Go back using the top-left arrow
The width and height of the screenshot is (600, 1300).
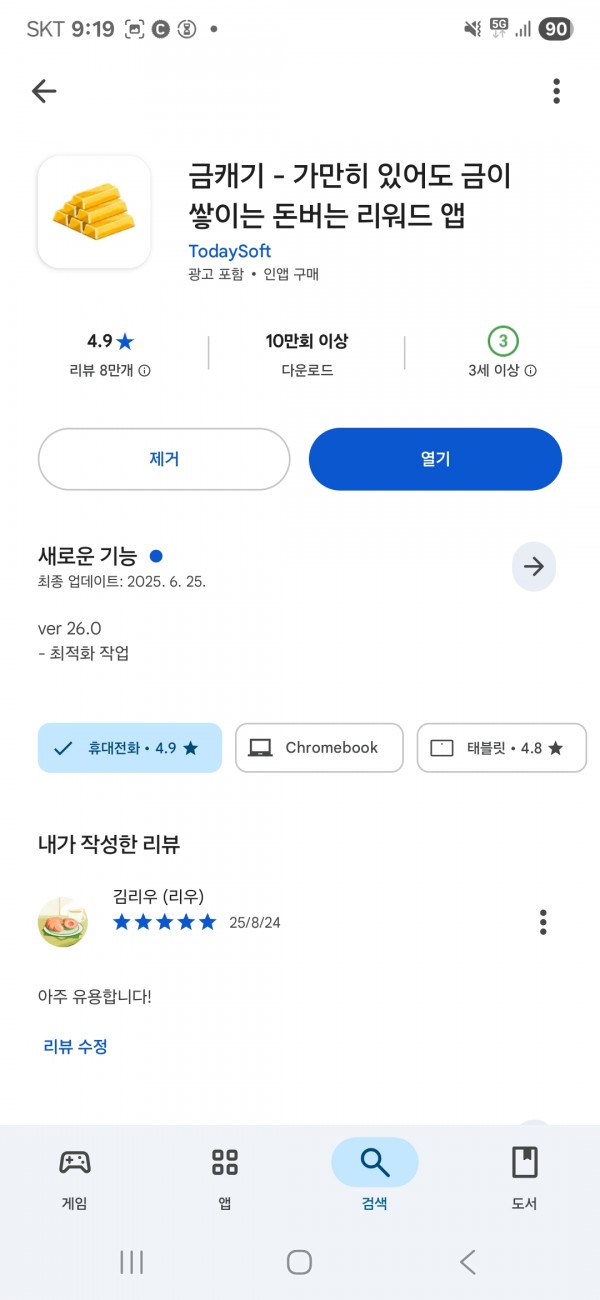(x=44, y=91)
